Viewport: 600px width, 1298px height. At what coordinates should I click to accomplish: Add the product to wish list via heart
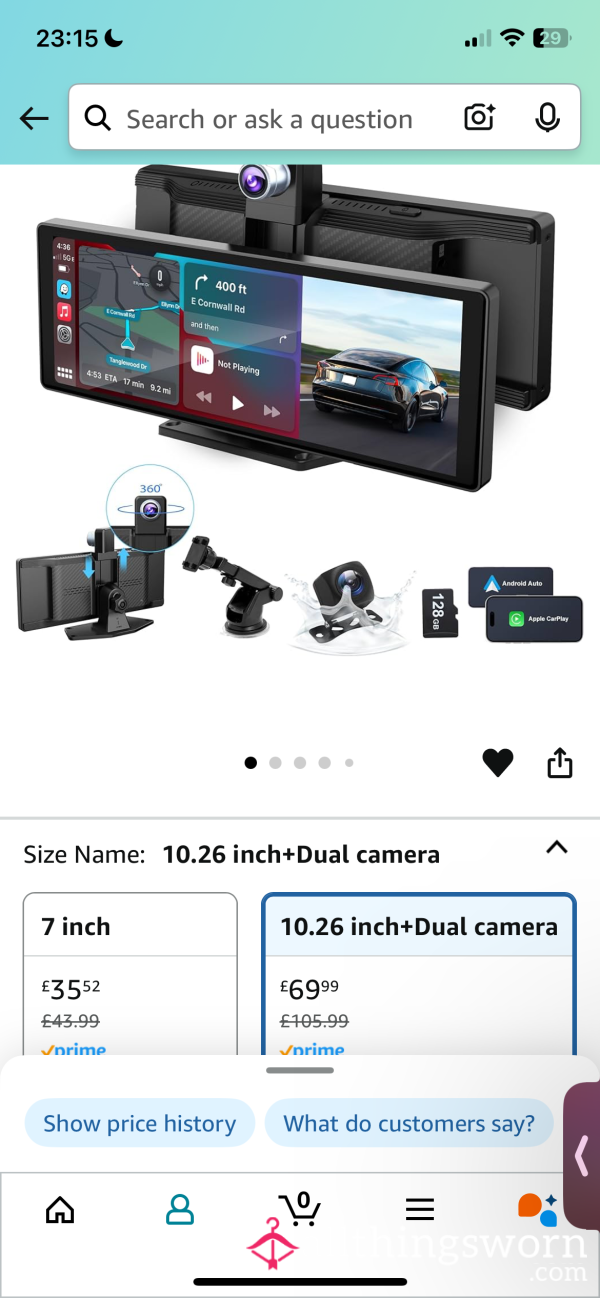[x=498, y=764]
